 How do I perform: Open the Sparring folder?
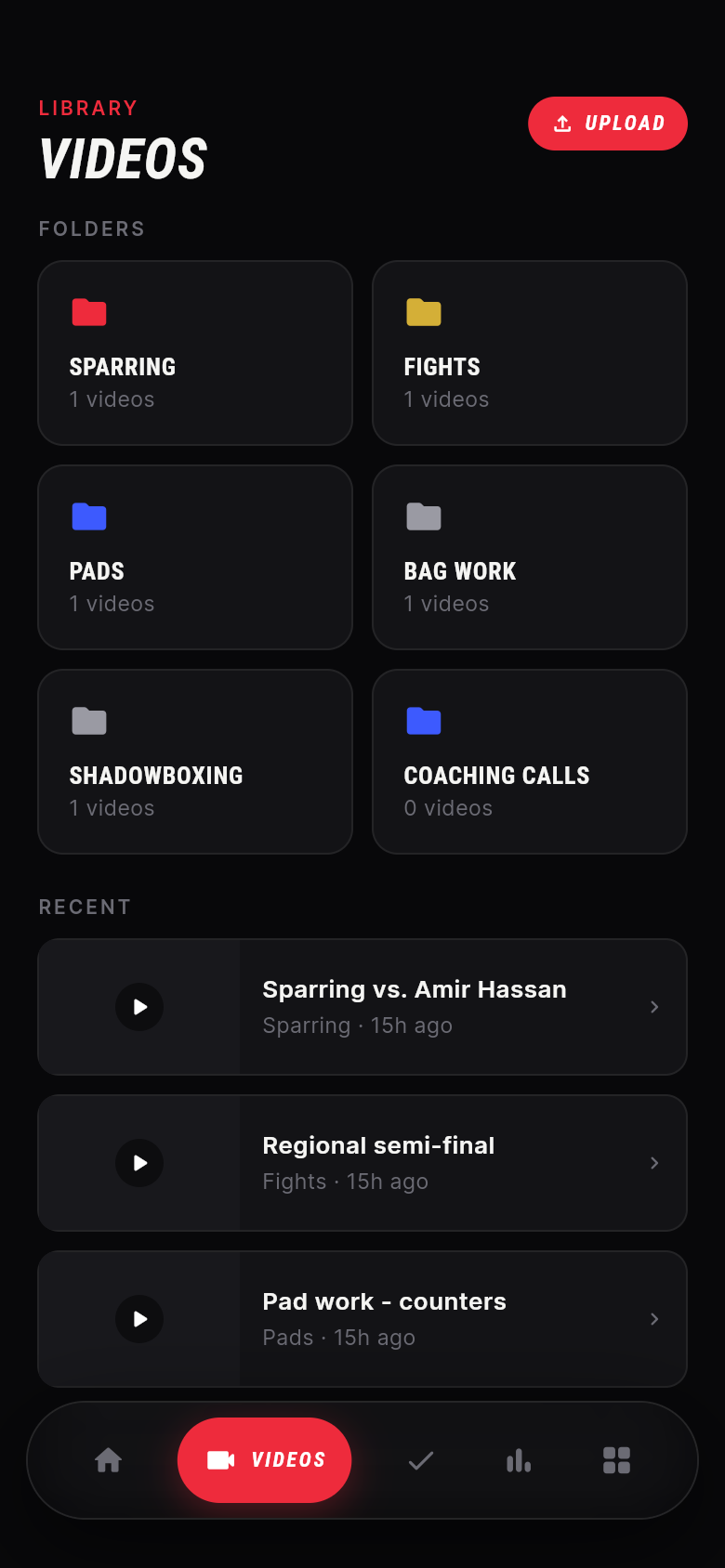click(195, 353)
